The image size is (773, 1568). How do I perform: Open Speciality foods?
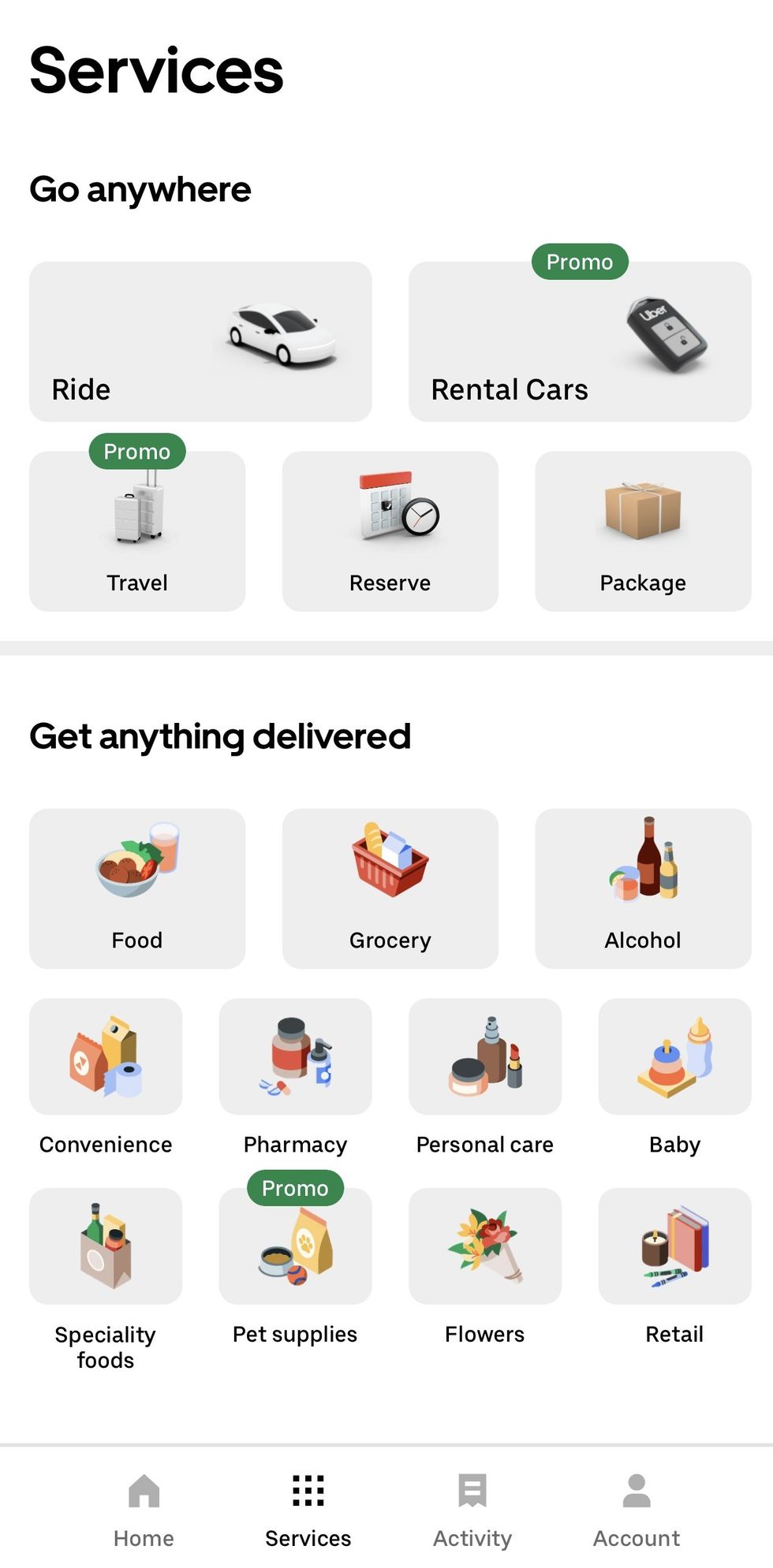(106, 1246)
